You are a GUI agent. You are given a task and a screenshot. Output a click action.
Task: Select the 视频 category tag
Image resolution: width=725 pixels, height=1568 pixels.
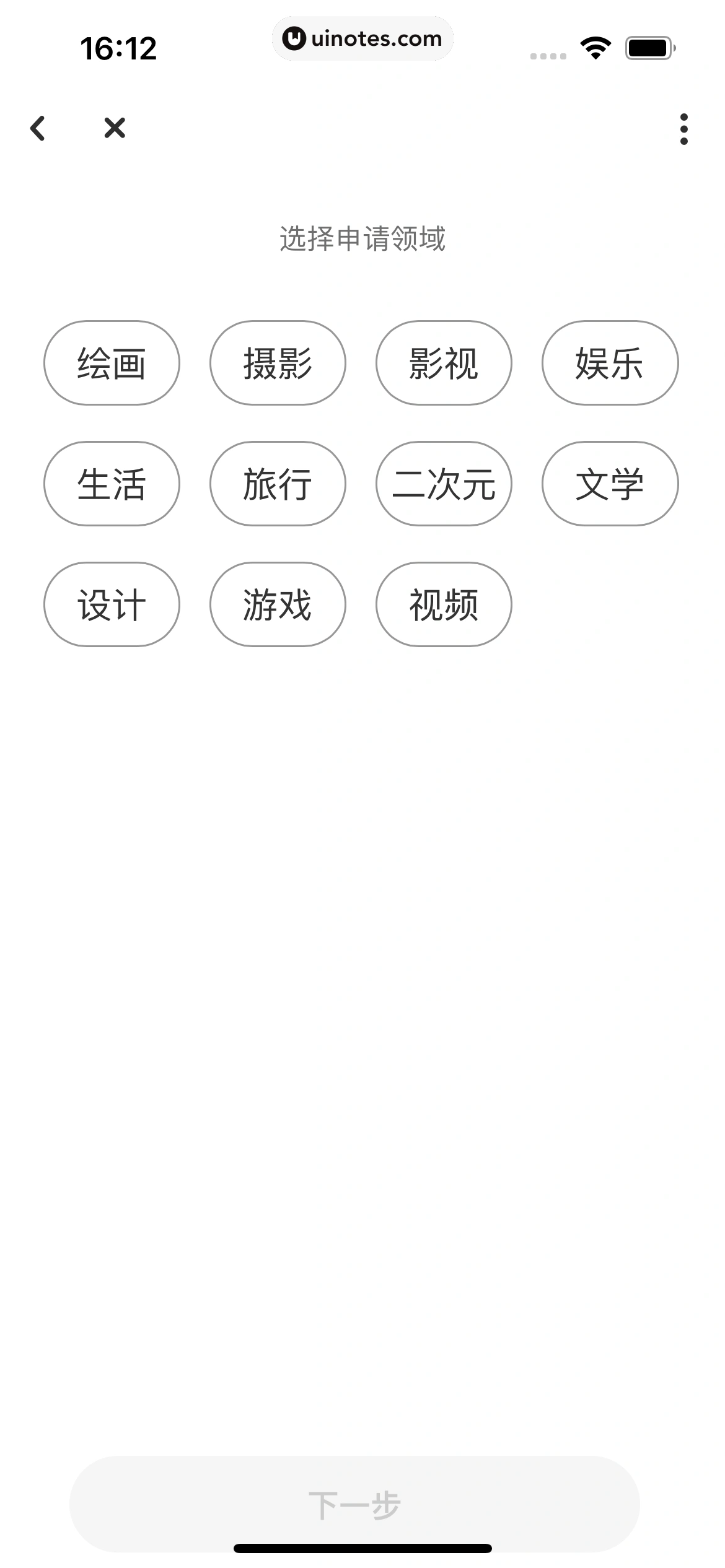[444, 605]
